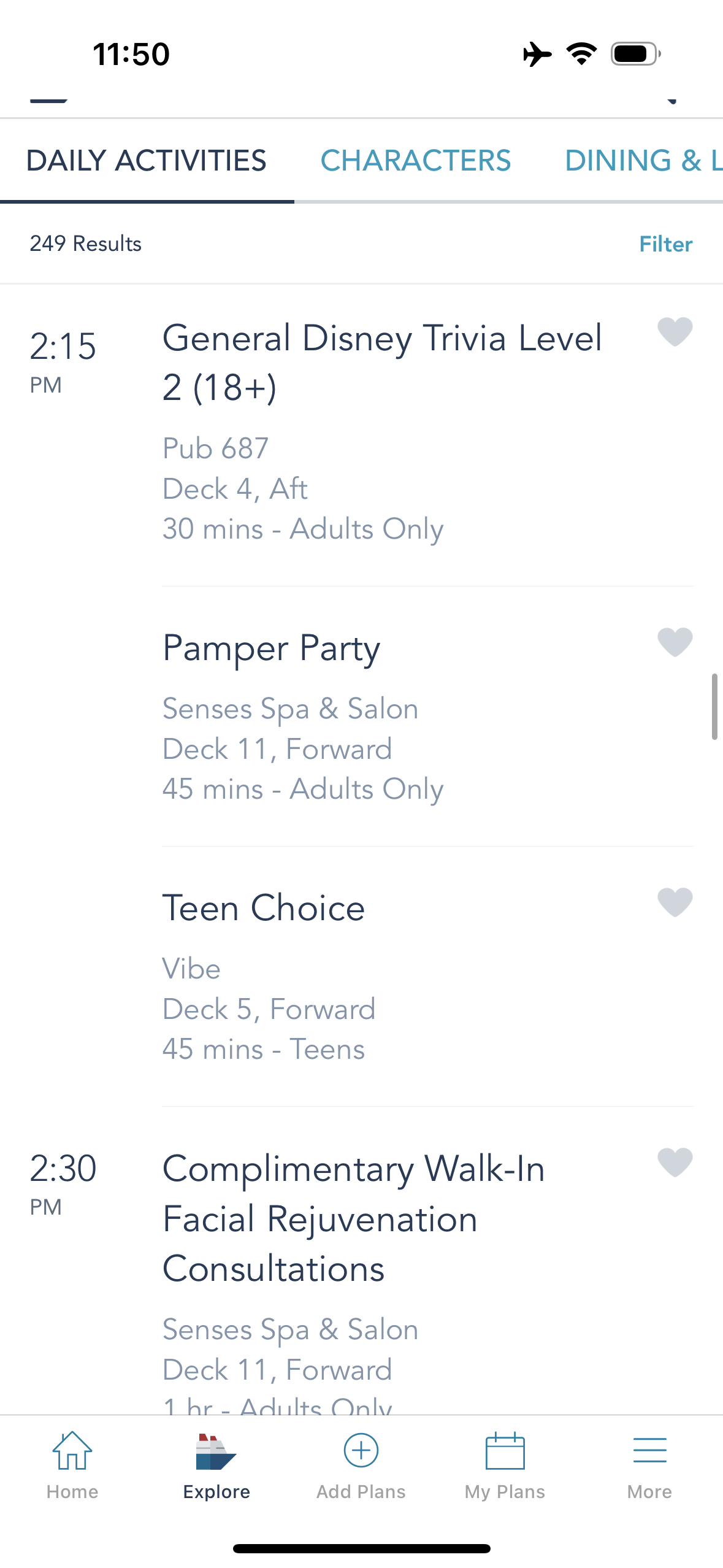Select the Daily Activities tab
Viewport: 723px width, 1568px height.
click(147, 161)
